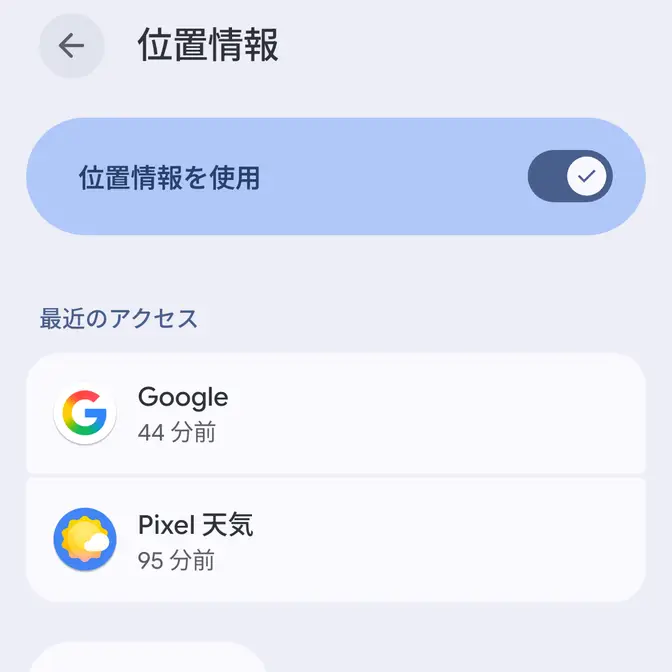Go back from the 位置情報 screen
Image resolution: width=672 pixels, height=672 pixels.
point(71,46)
